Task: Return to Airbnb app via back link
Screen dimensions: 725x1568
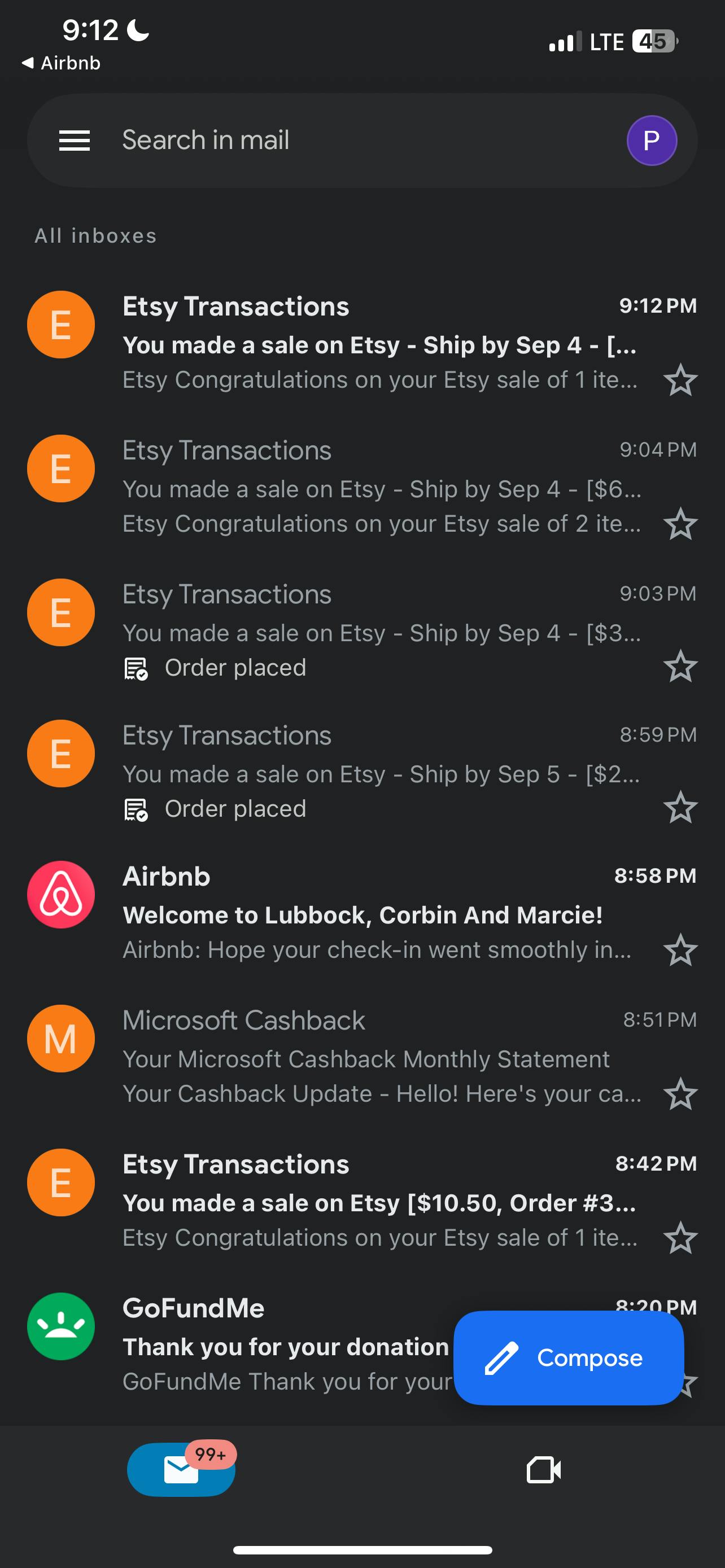Action: tap(61, 63)
